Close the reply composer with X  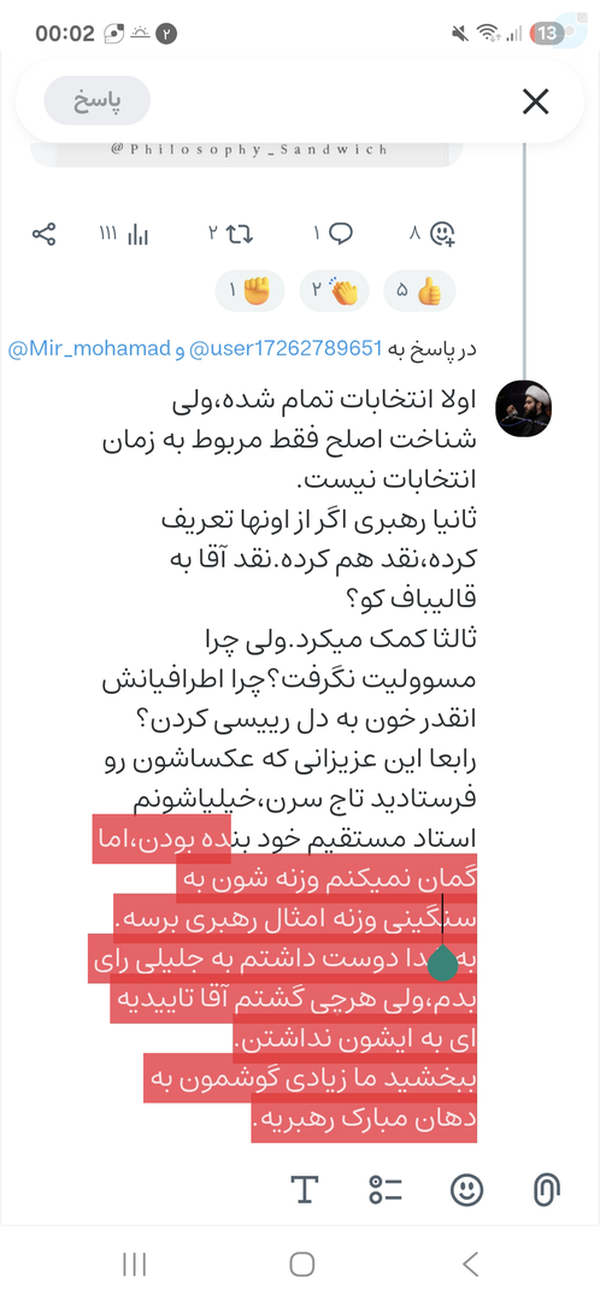tap(536, 101)
